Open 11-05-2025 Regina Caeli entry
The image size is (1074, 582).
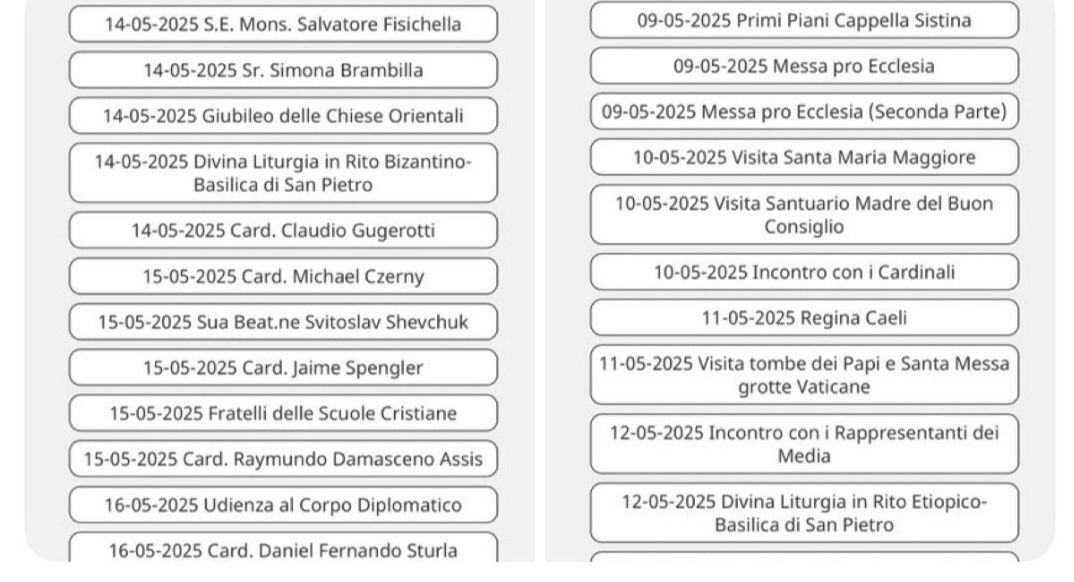click(804, 318)
